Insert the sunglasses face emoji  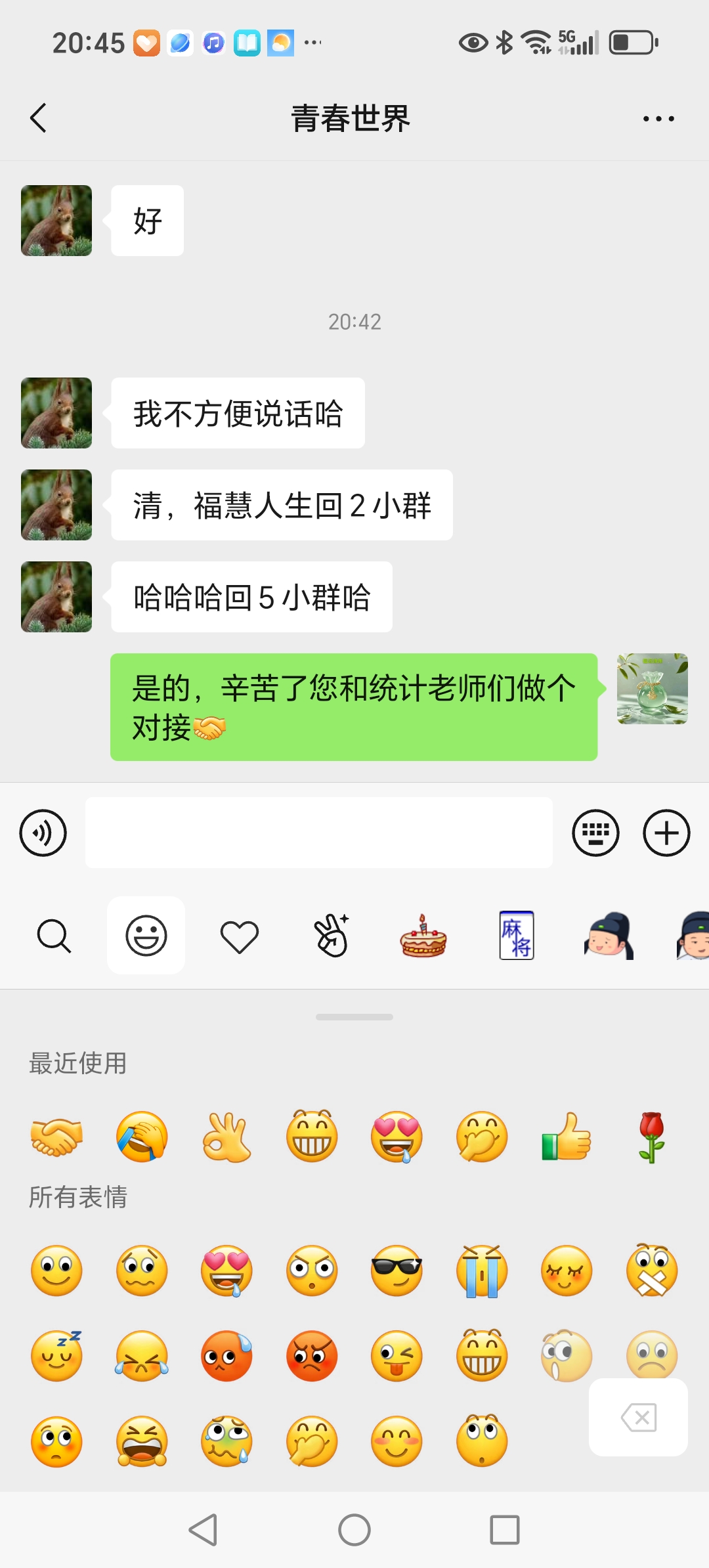tap(397, 1270)
